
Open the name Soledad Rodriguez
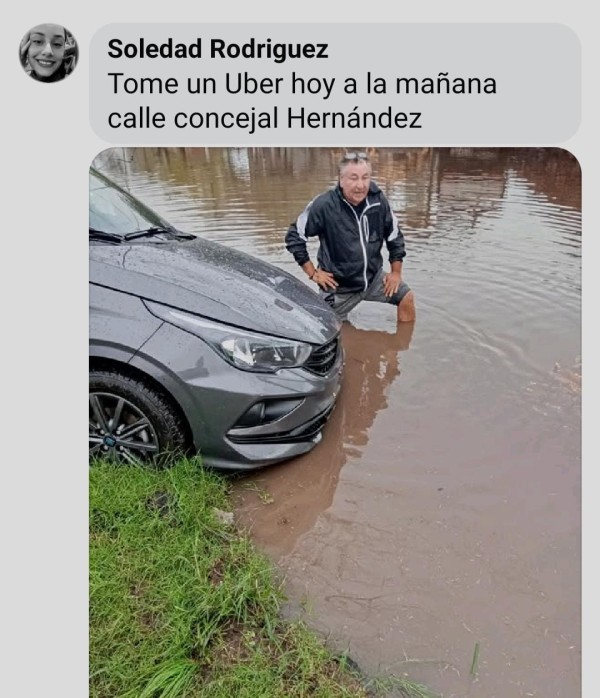pos(217,49)
